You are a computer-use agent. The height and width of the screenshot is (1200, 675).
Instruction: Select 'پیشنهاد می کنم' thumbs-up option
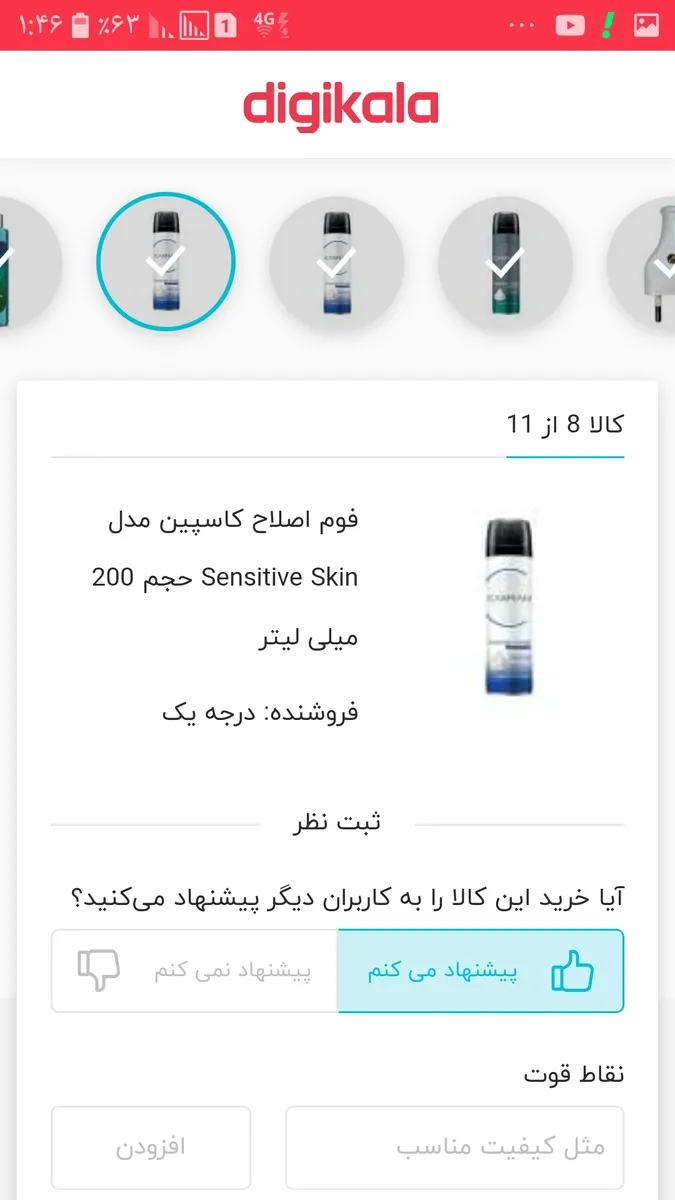point(481,971)
